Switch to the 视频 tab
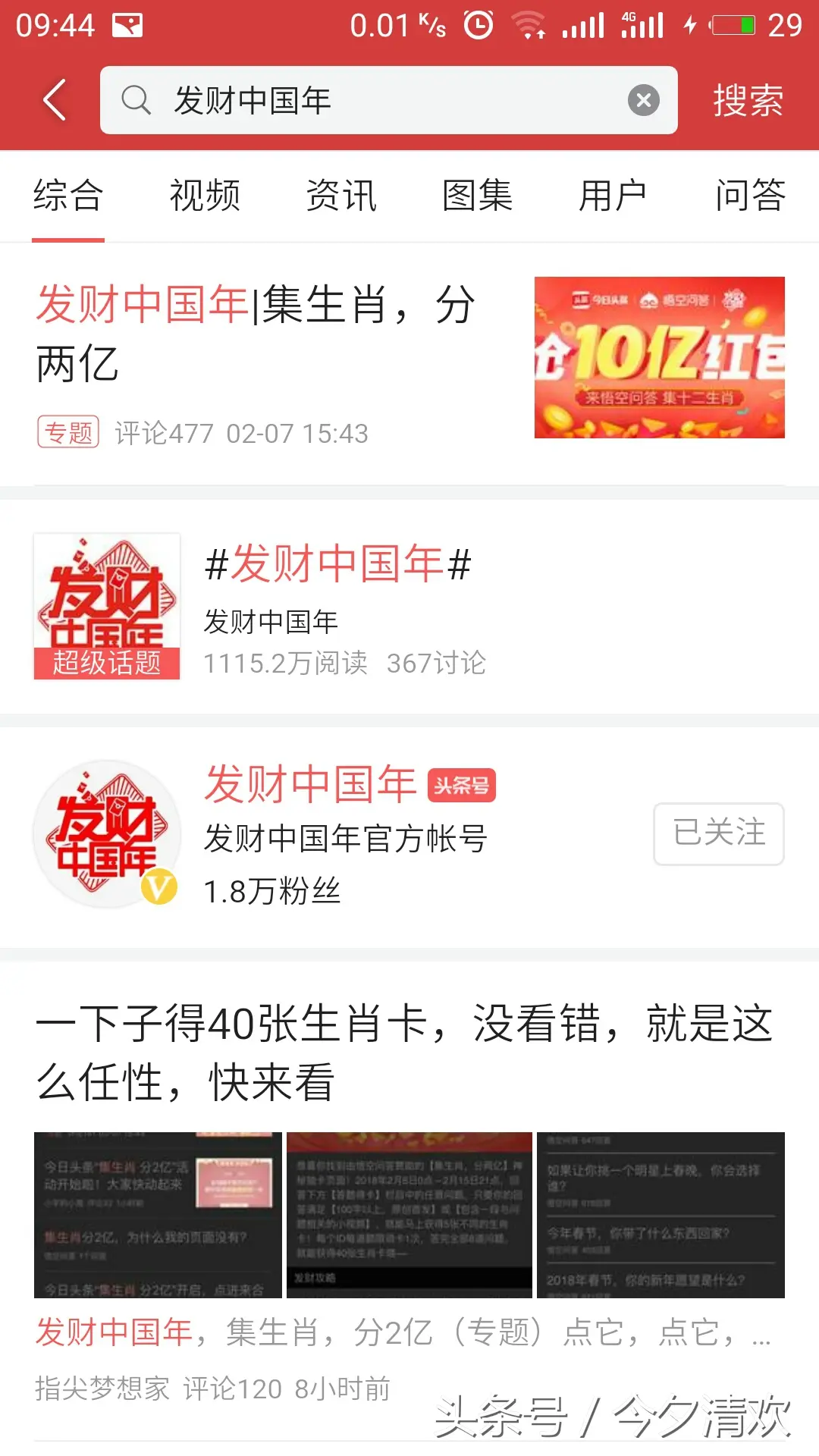Image resolution: width=819 pixels, height=1456 pixels. pyautogui.click(x=205, y=196)
